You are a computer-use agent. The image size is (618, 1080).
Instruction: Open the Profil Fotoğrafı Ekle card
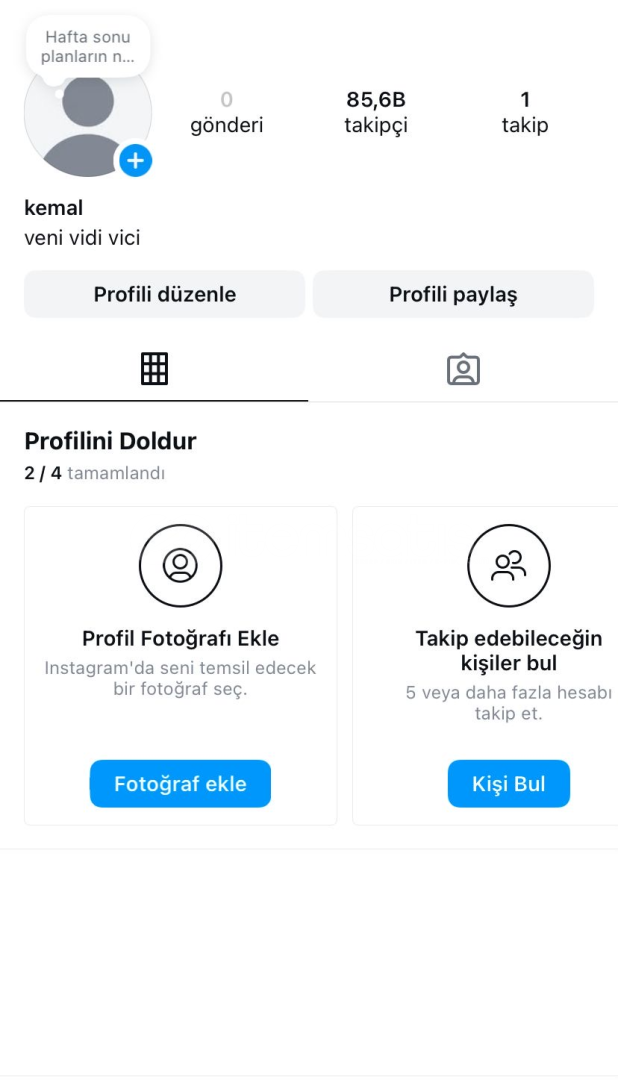tap(181, 665)
